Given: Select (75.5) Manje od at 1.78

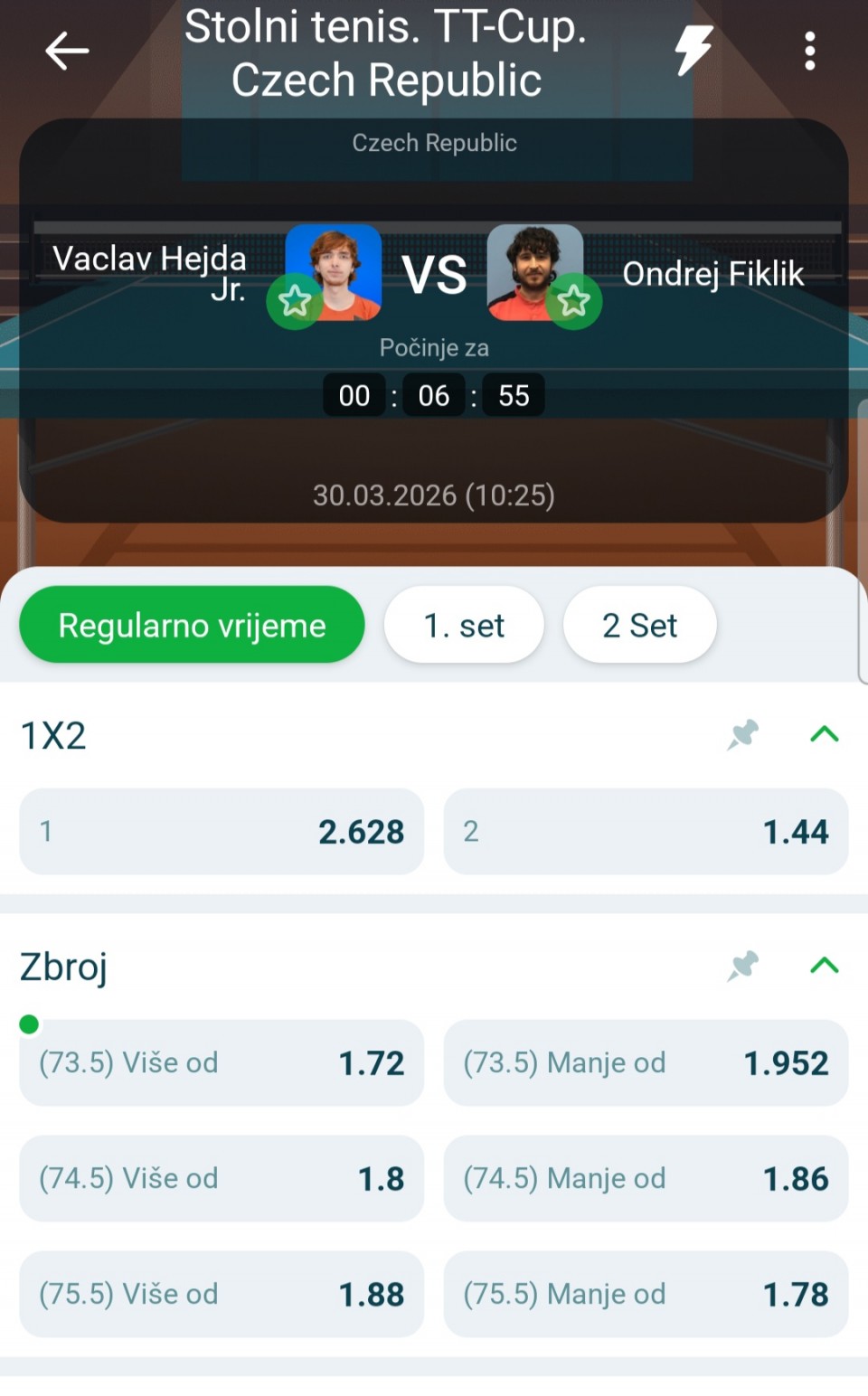Looking at the screenshot, I should (646, 1294).
